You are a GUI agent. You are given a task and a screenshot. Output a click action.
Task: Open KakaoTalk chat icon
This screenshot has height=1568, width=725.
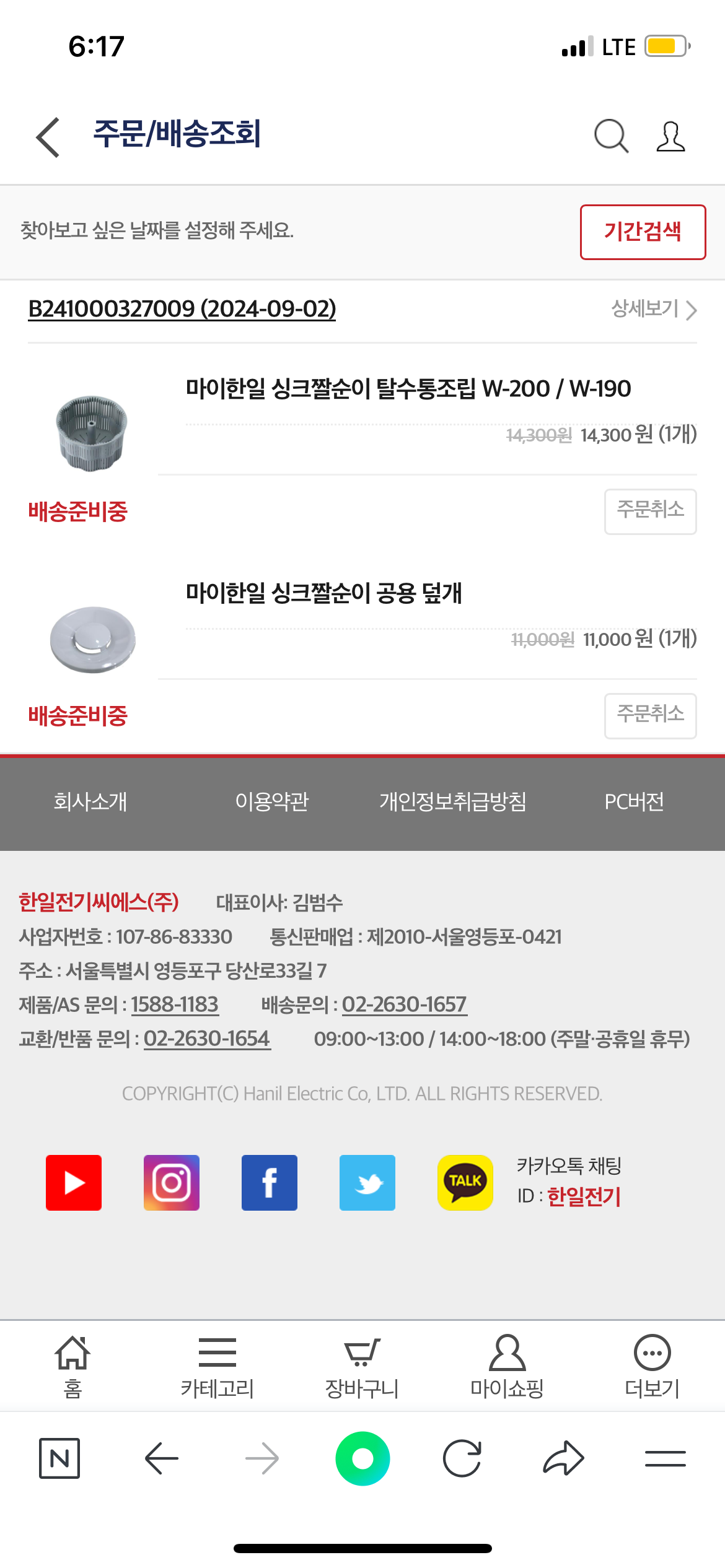pos(465,1182)
